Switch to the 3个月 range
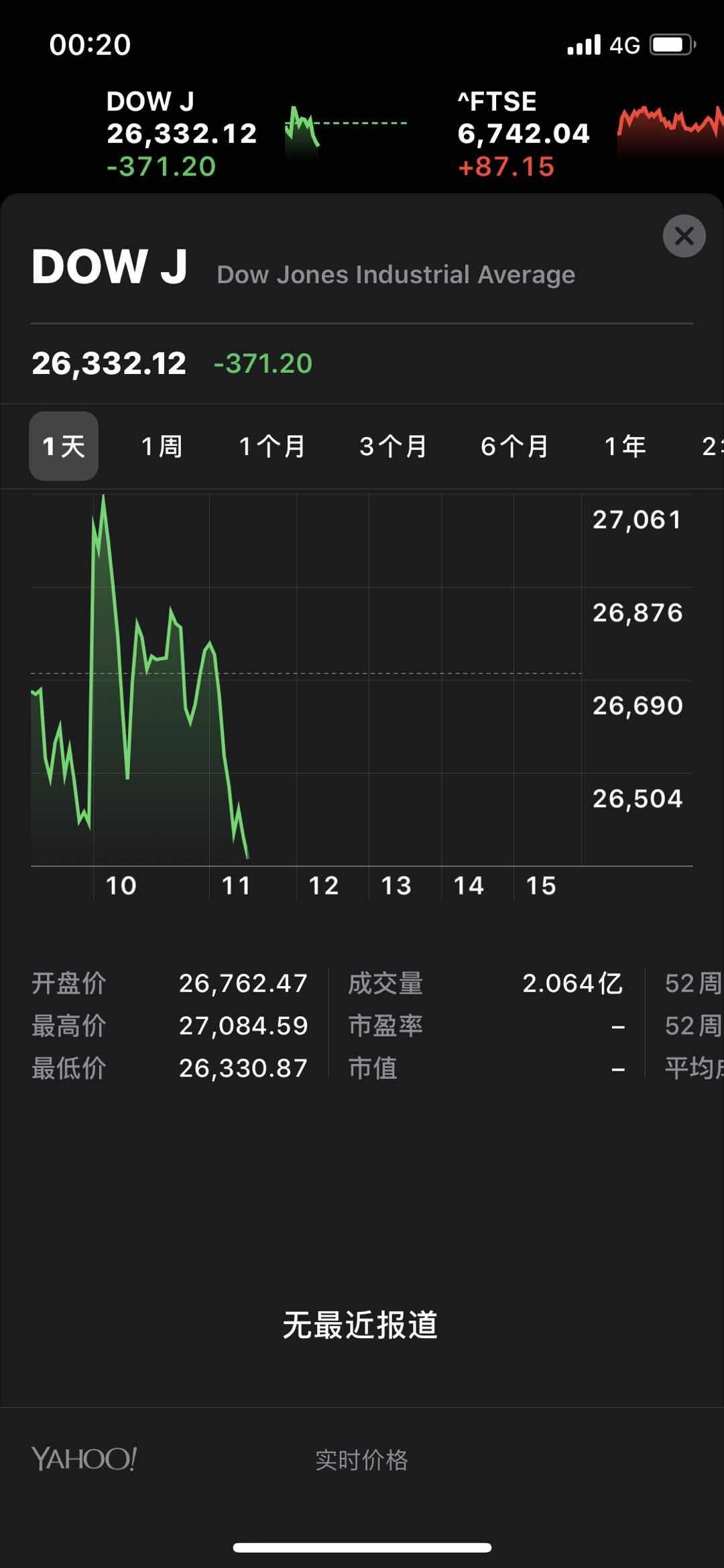Screen dimensions: 724x1568 tap(394, 446)
